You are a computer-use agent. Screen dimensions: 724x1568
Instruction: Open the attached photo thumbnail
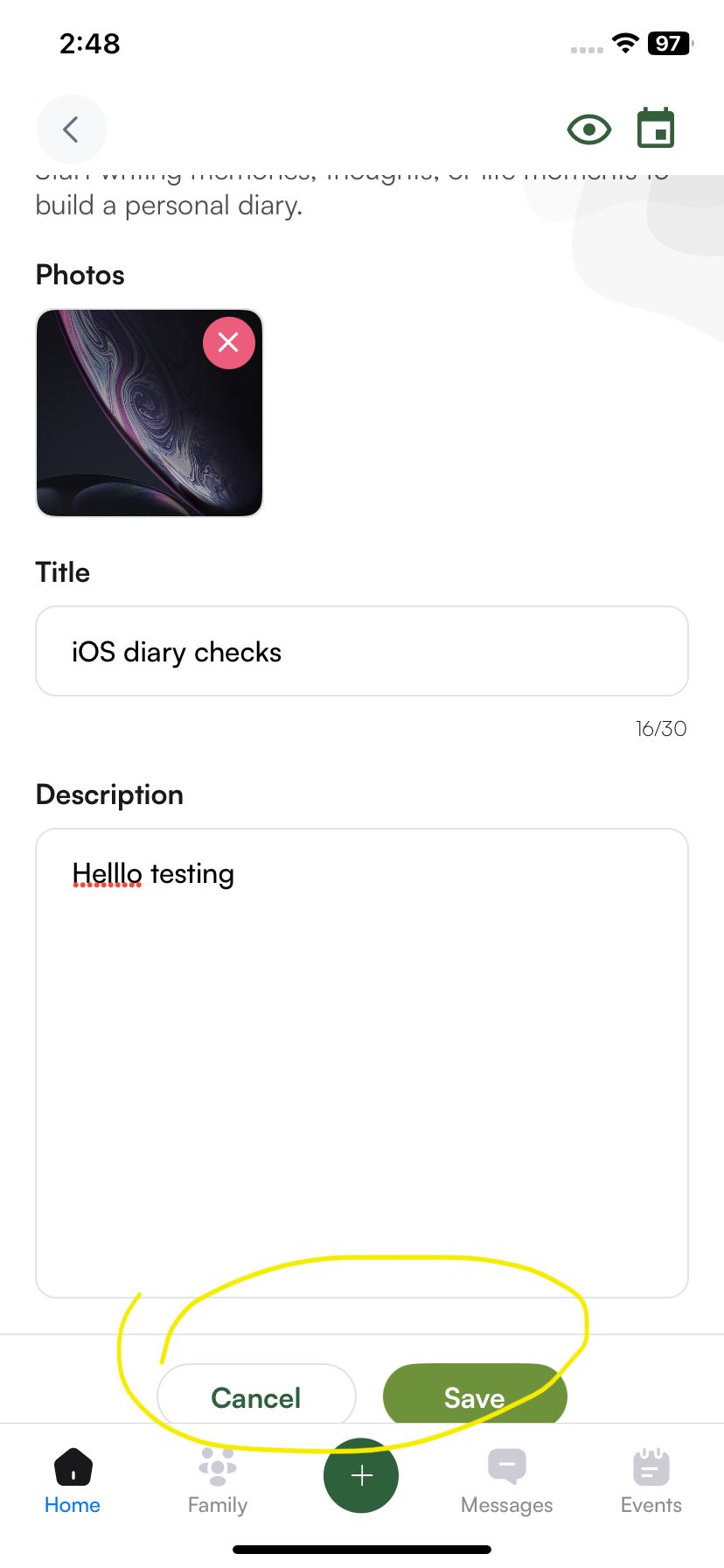pos(131,429)
